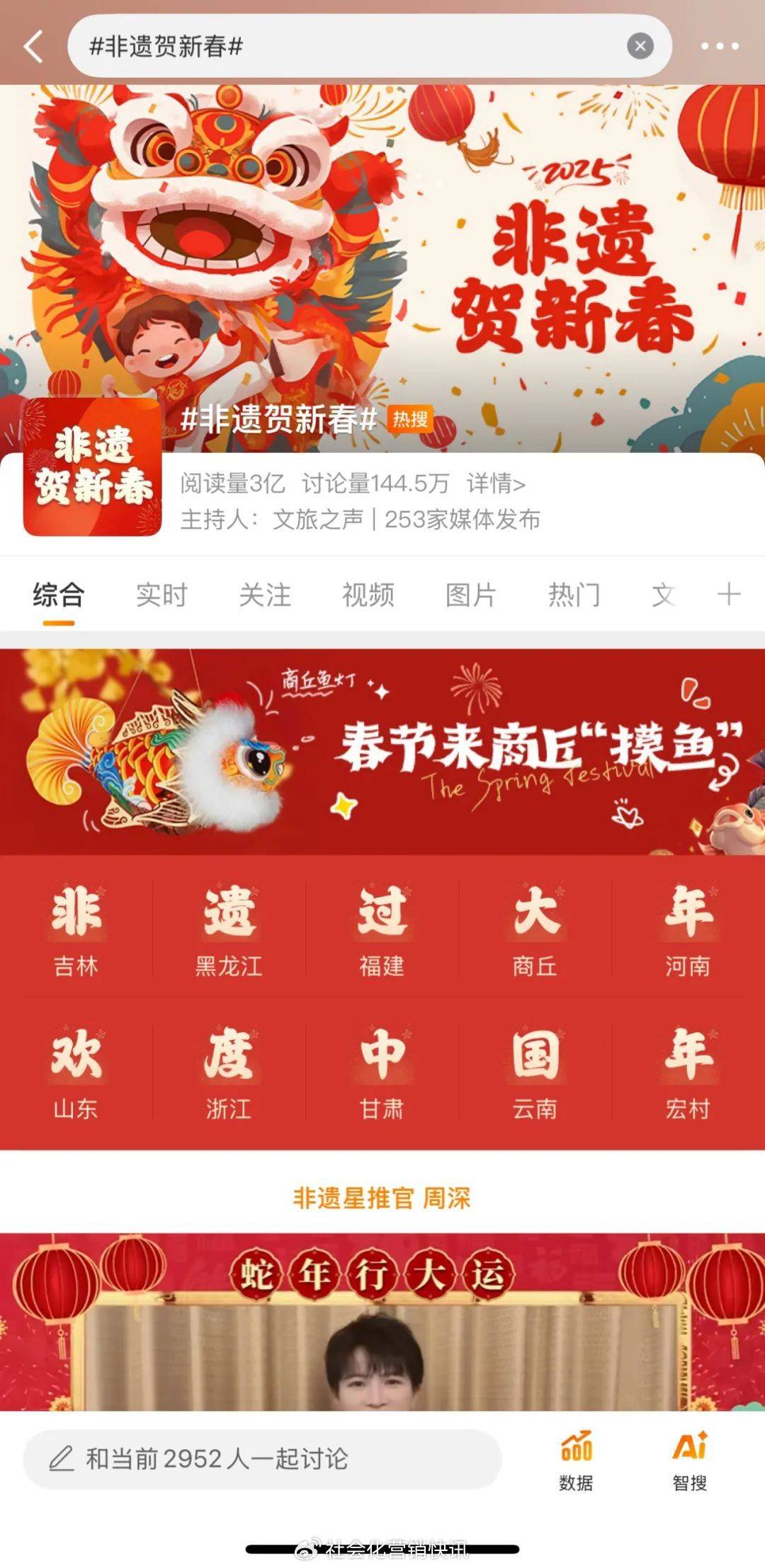The image size is (765, 1568).
Task: Clear the search box text
Action: point(640,46)
